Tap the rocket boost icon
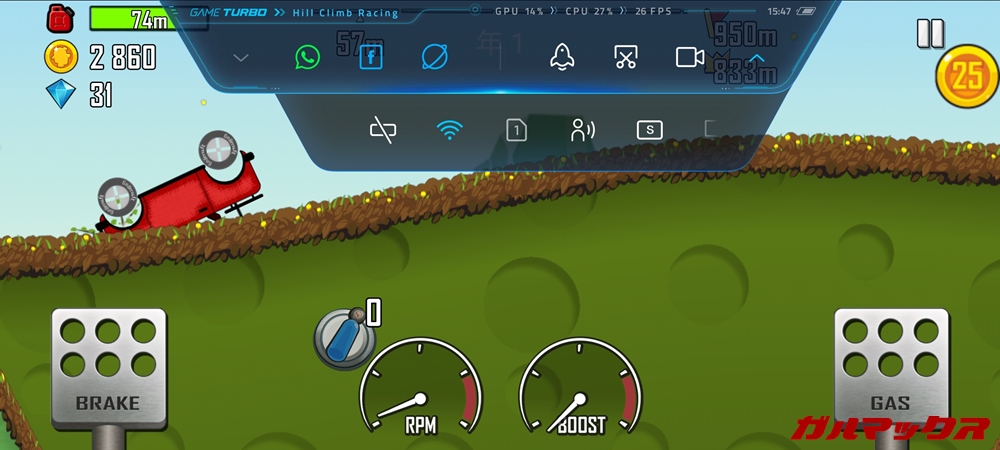The width and height of the screenshot is (1000, 450). [562, 57]
